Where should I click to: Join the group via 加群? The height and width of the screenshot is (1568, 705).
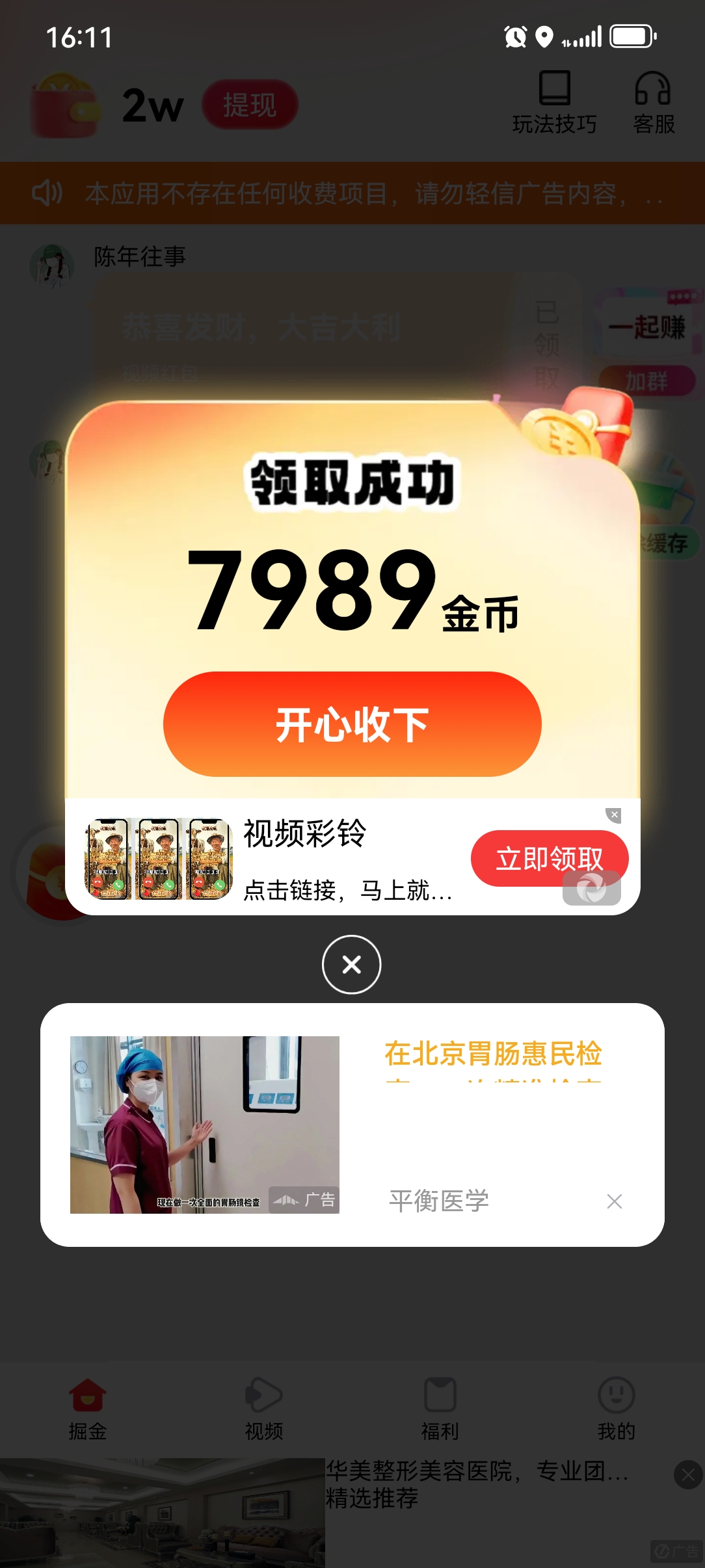[x=647, y=381]
